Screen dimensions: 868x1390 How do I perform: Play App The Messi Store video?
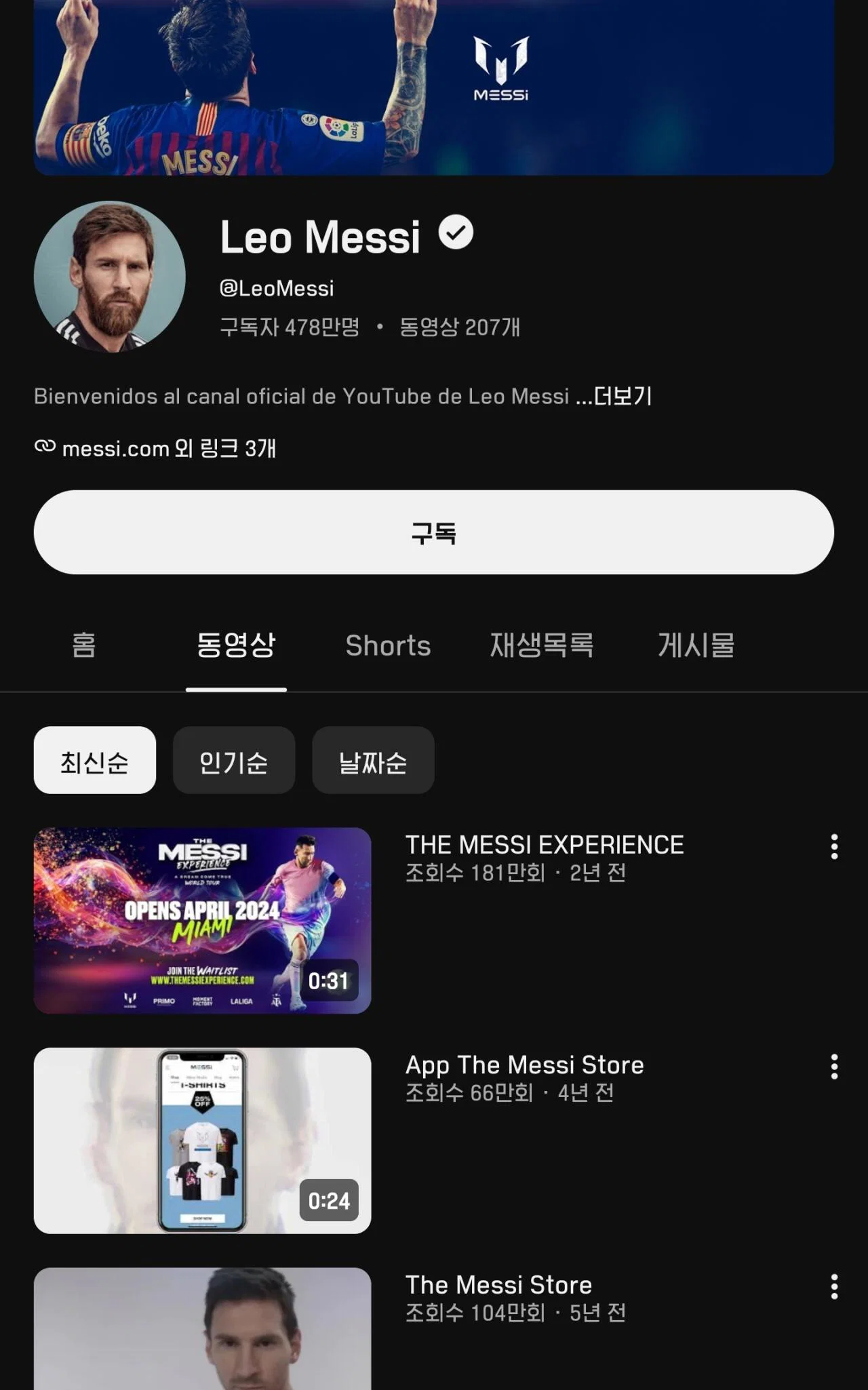click(203, 1140)
